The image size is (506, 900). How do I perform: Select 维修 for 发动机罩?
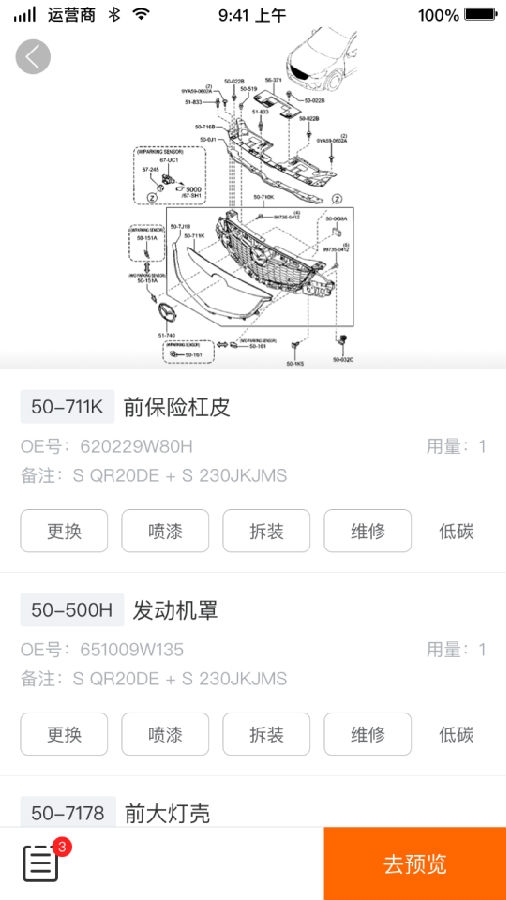coord(368,734)
